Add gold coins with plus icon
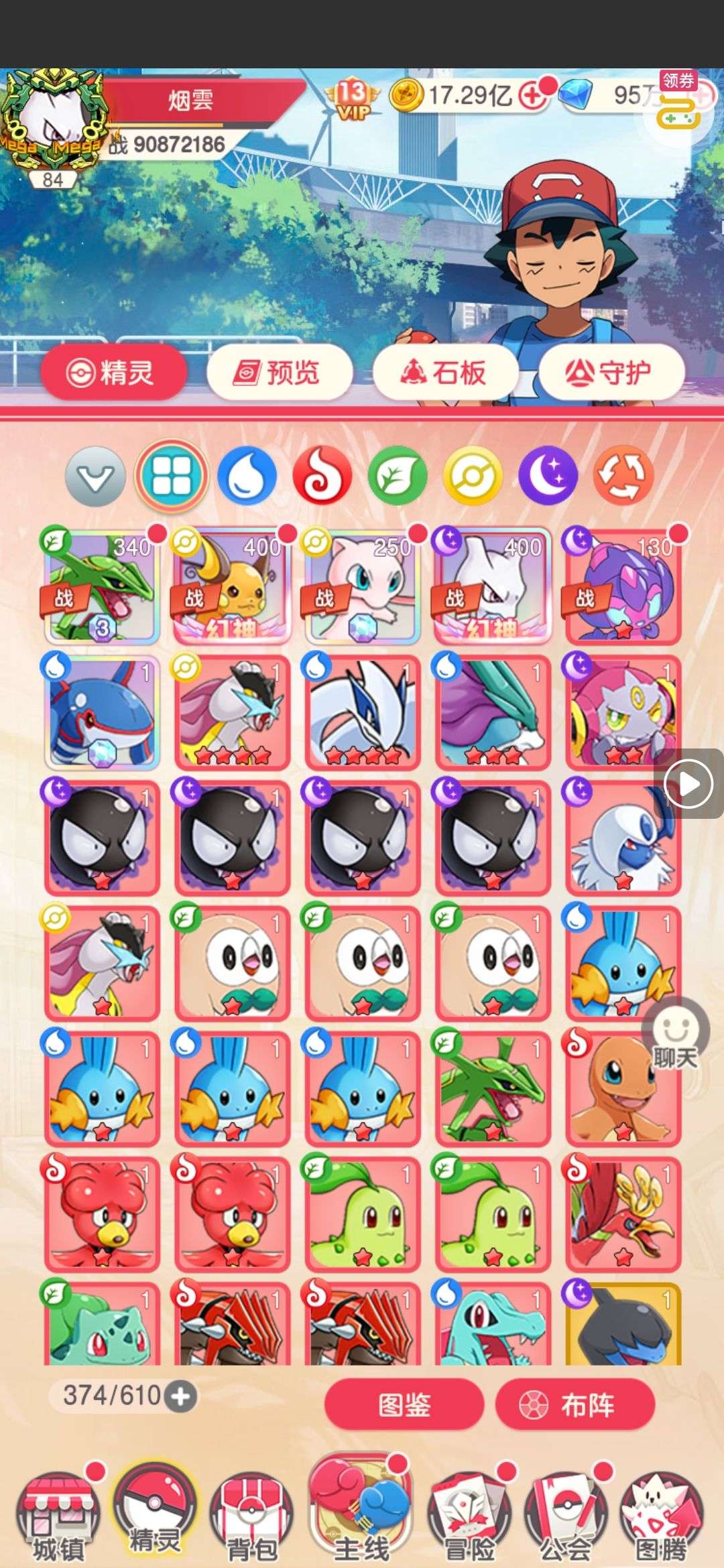The image size is (724, 1568). point(533,96)
